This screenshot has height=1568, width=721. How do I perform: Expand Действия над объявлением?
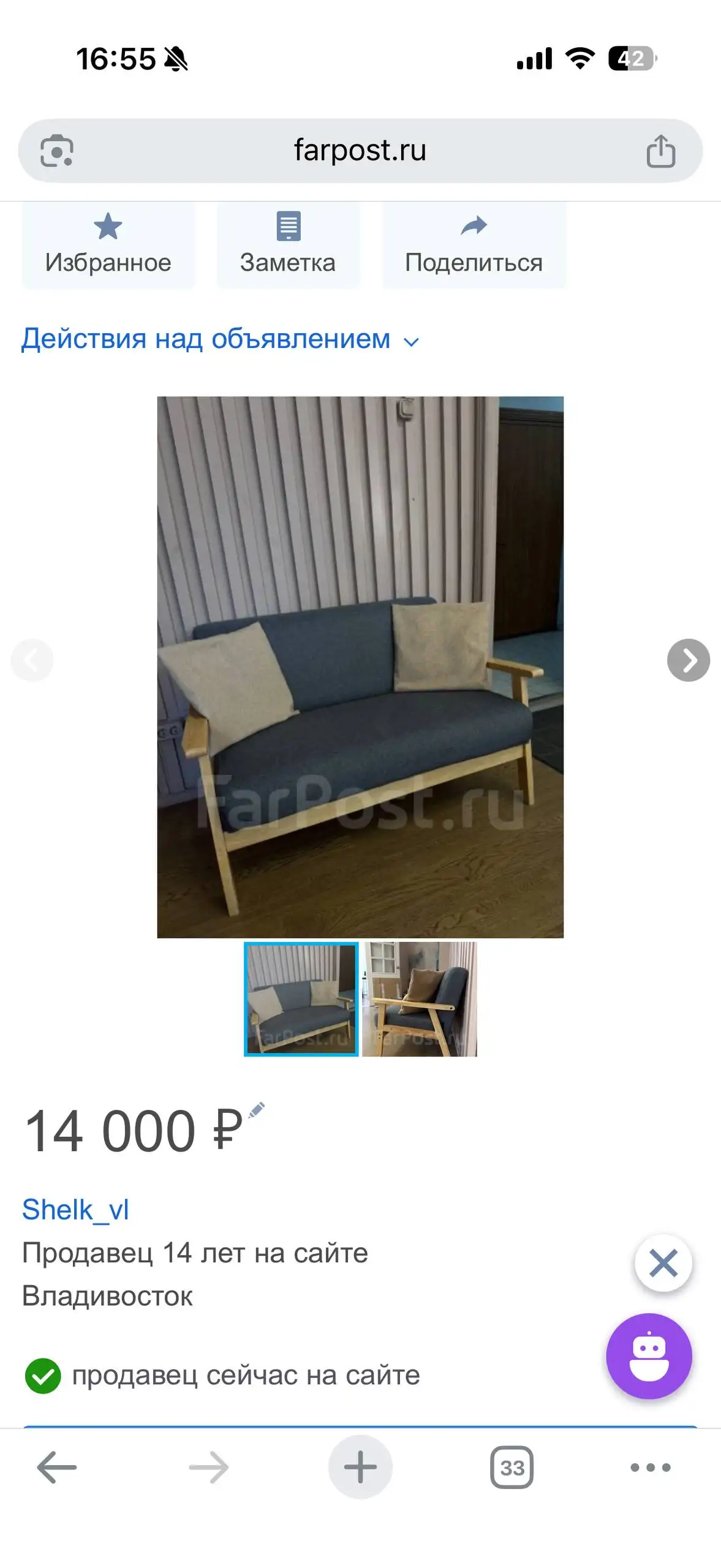[221, 339]
